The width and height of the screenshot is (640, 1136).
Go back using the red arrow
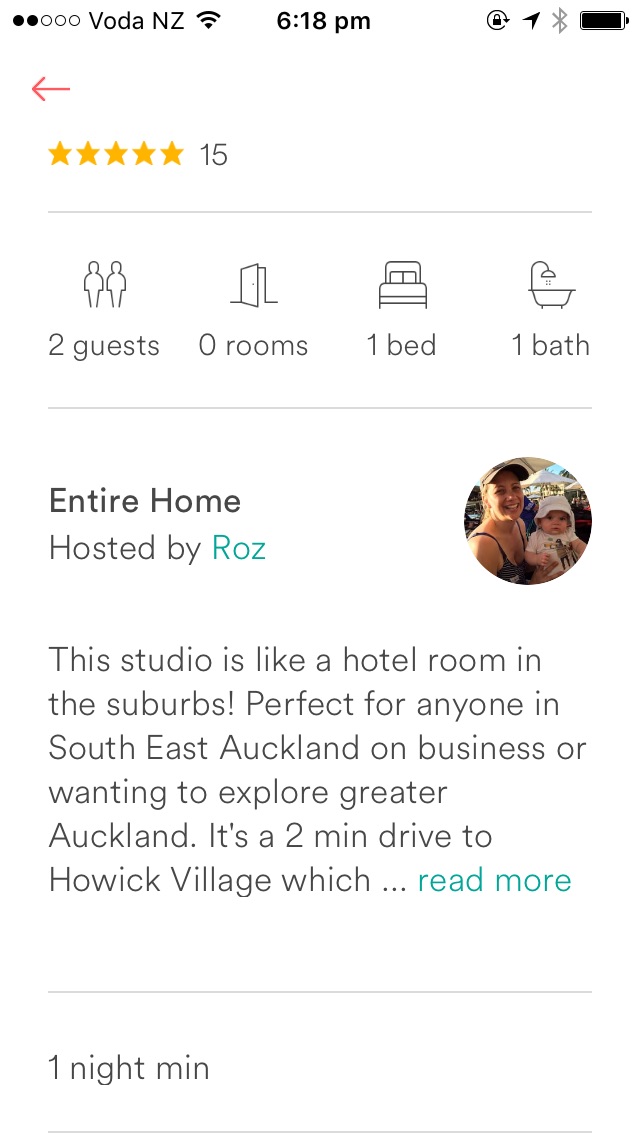coord(50,89)
